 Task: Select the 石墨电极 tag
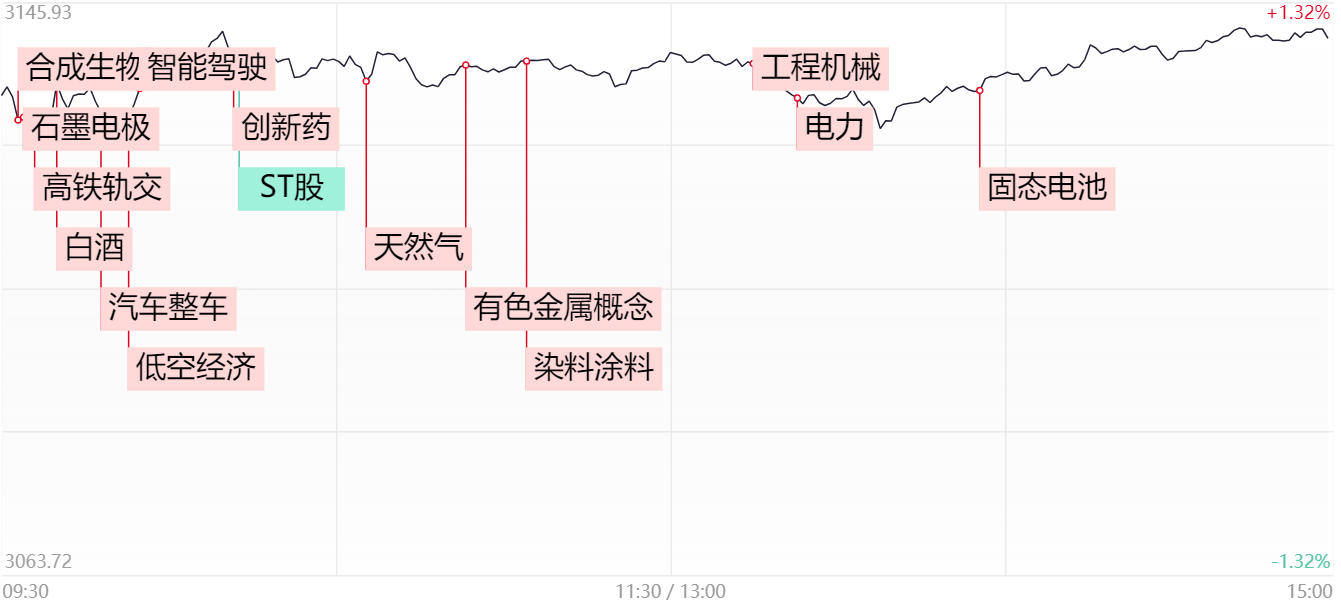click(91, 128)
